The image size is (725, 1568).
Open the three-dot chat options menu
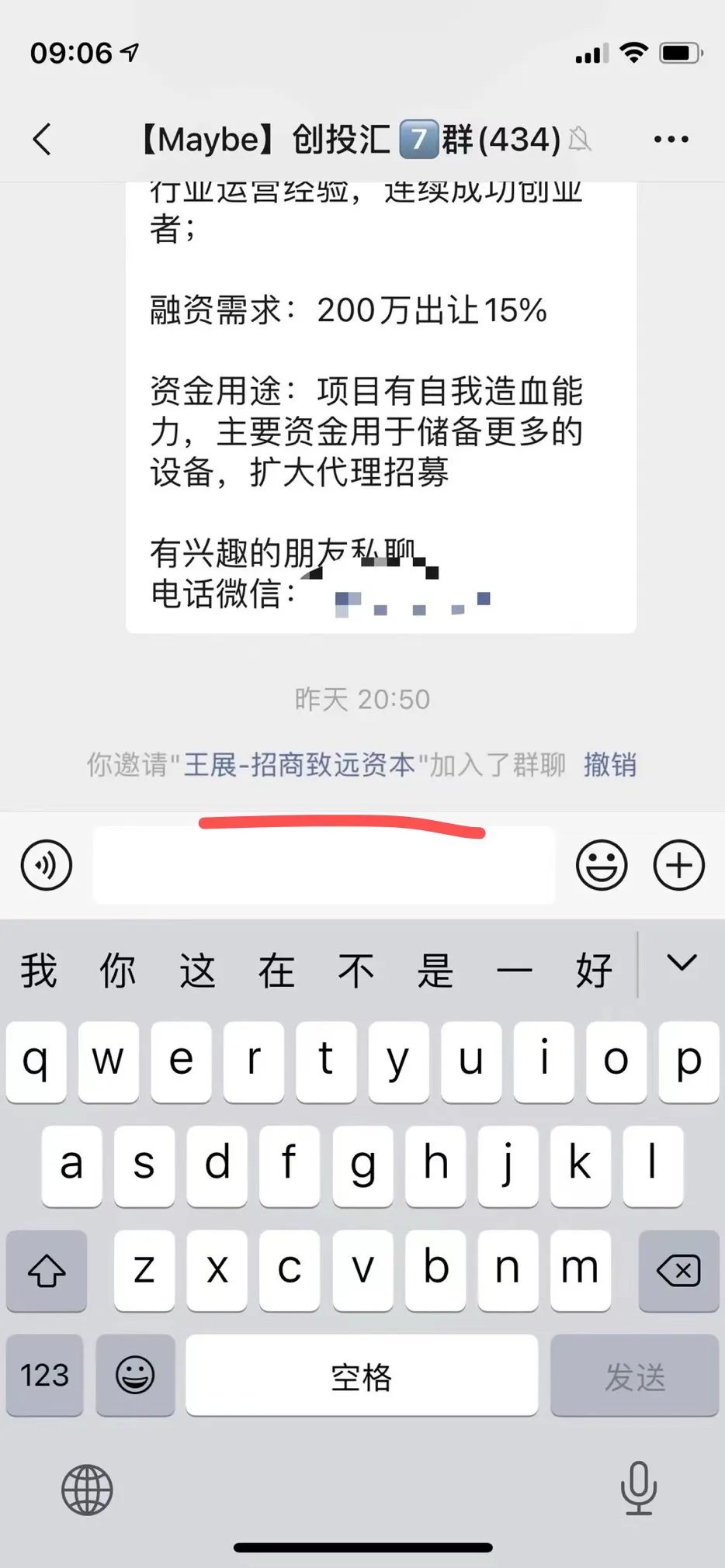click(x=671, y=140)
